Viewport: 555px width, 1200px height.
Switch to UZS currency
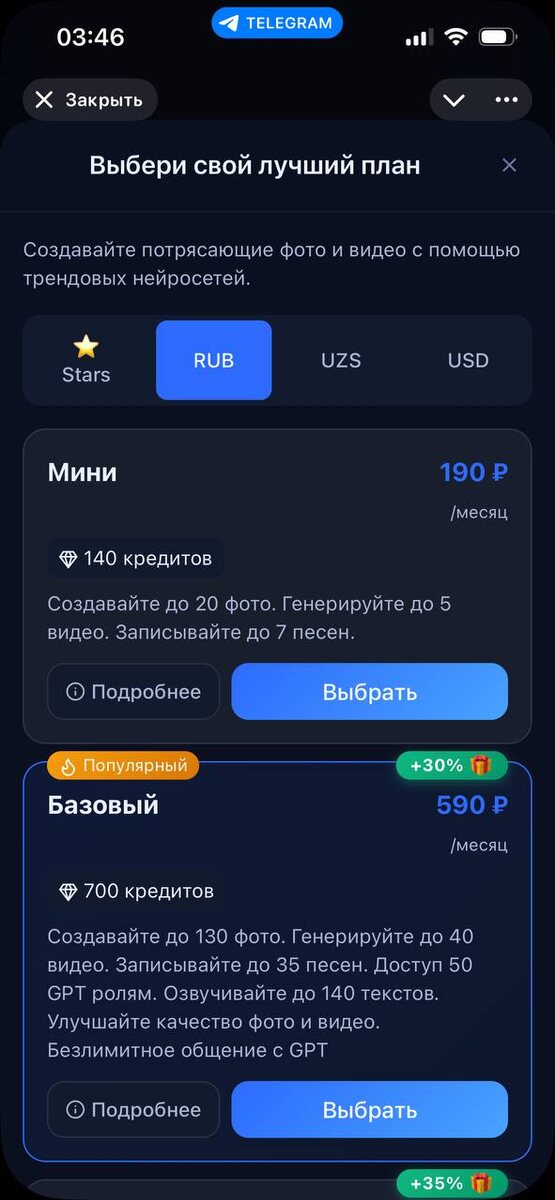pos(341,360)
